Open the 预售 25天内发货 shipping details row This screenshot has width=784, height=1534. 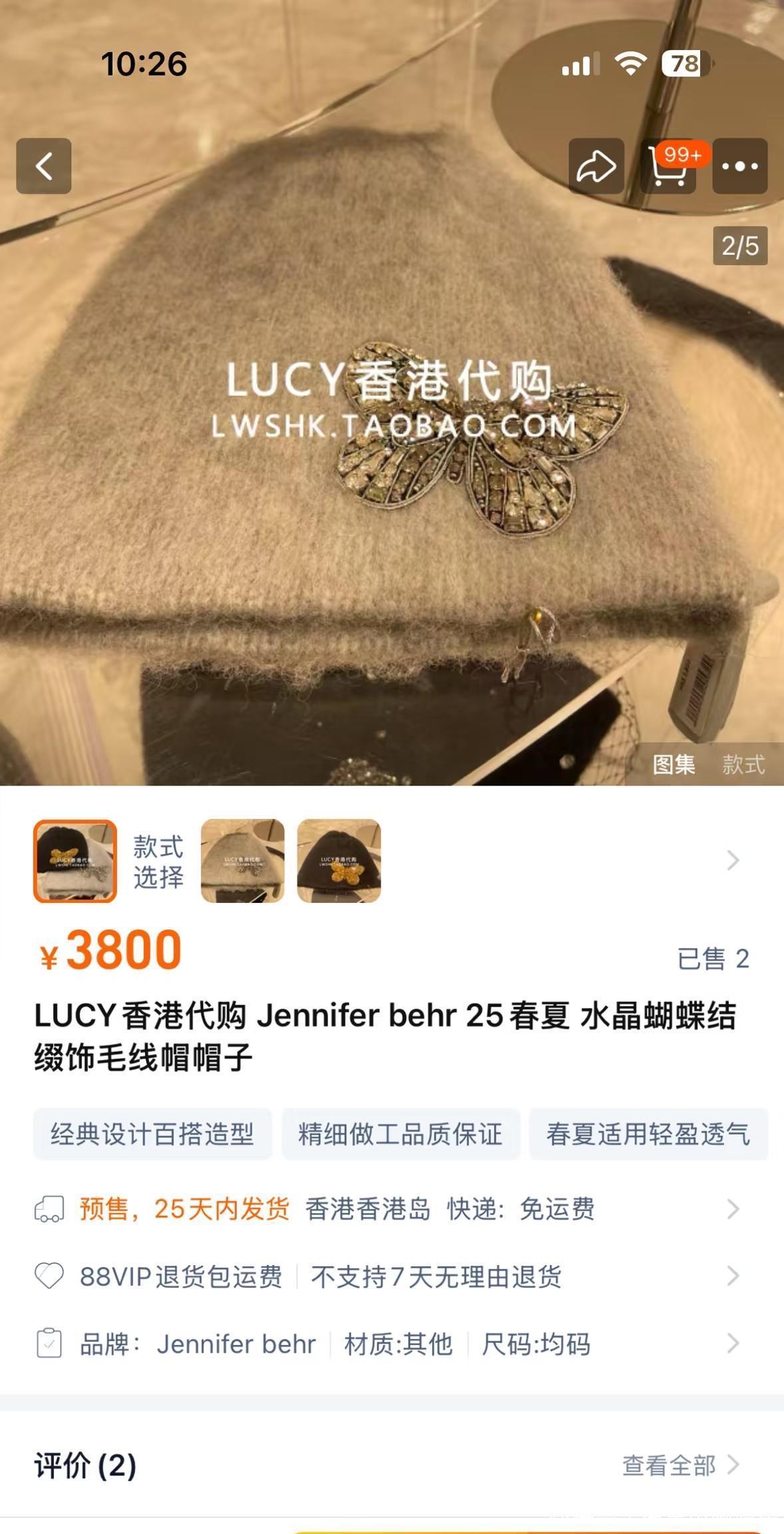pos(386,1208)
